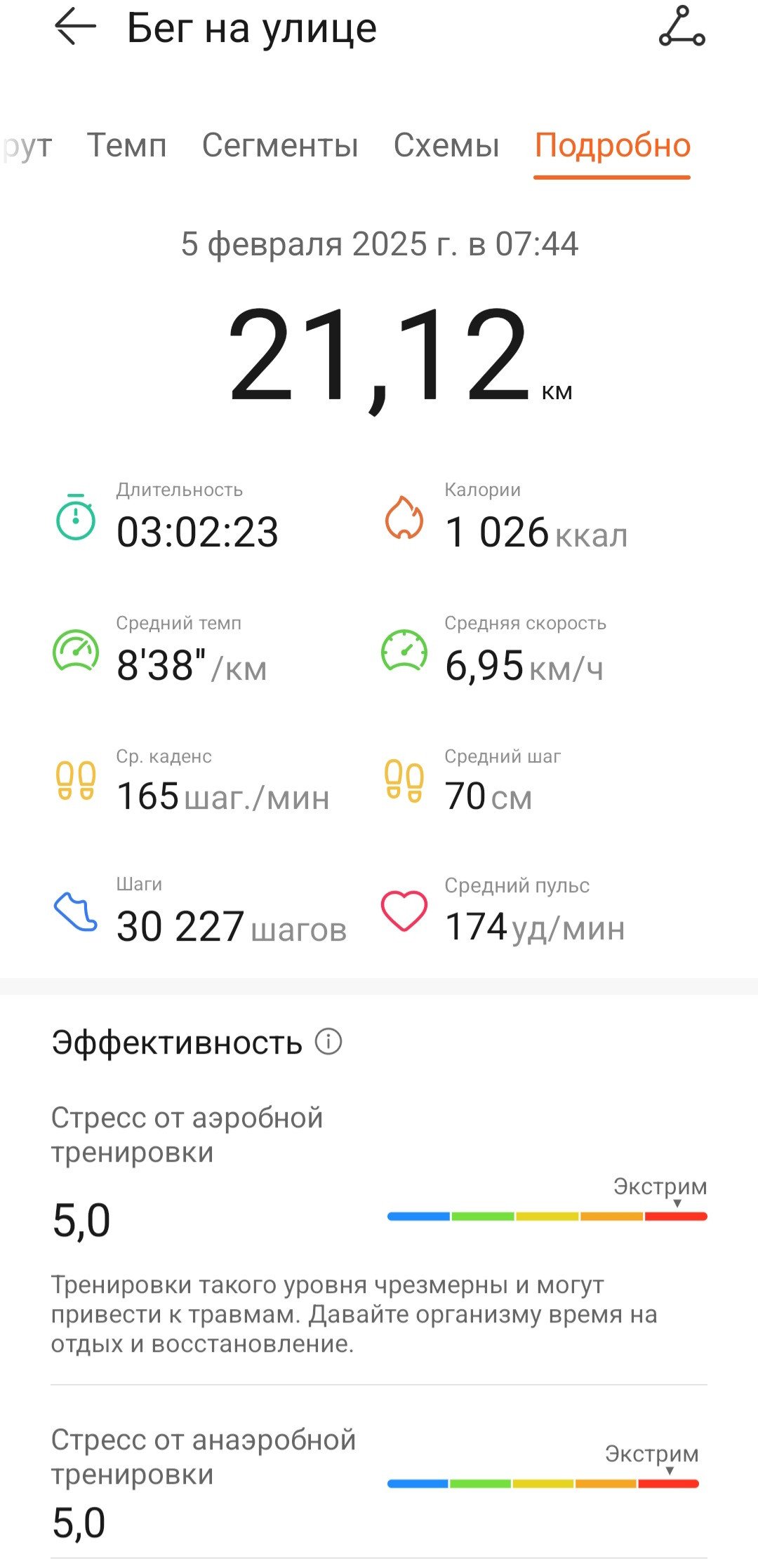Go back using the top-left arrow
Image resolution: width=758 pixels, height=1568 pixels.
click(x=74, y=27)
